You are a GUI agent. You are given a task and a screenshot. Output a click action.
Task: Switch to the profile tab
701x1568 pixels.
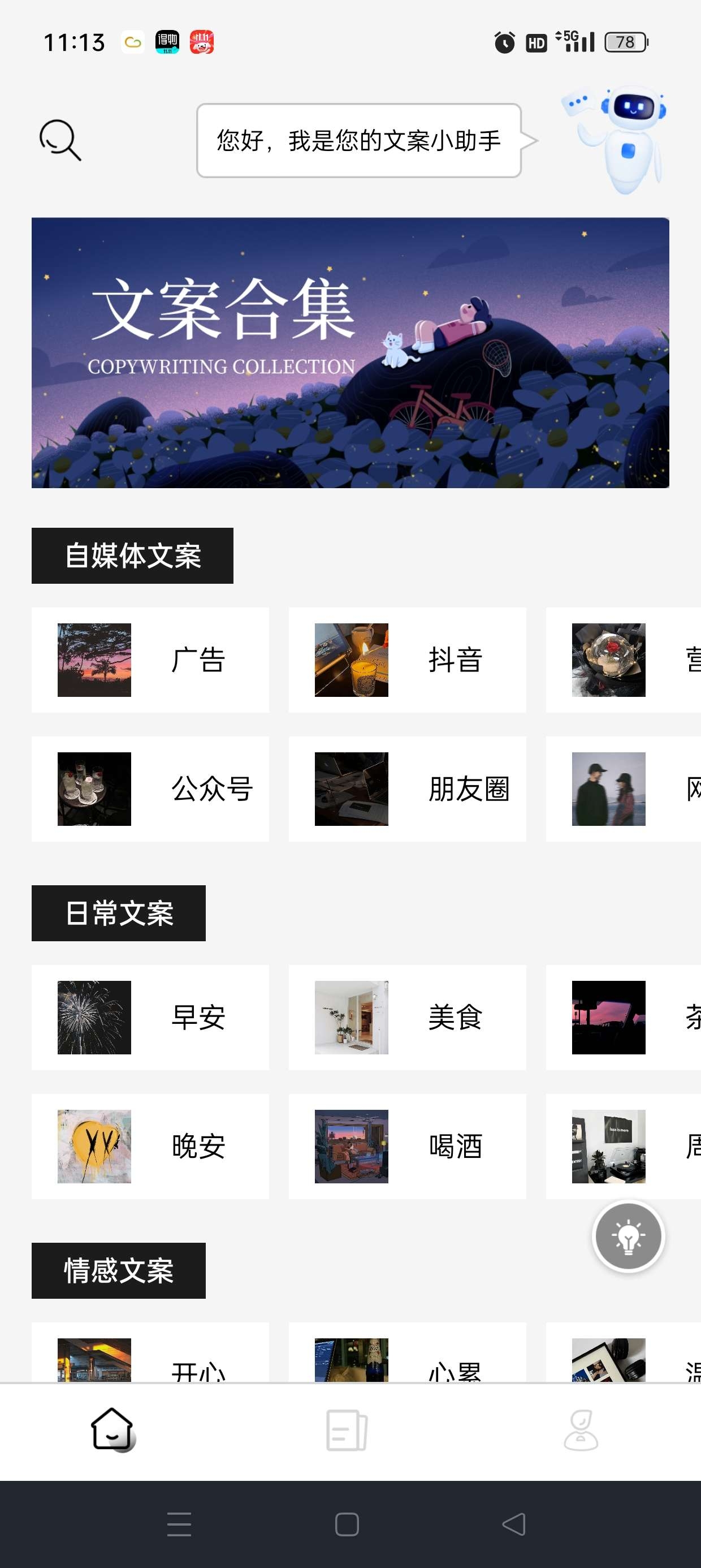(581, 1429)
